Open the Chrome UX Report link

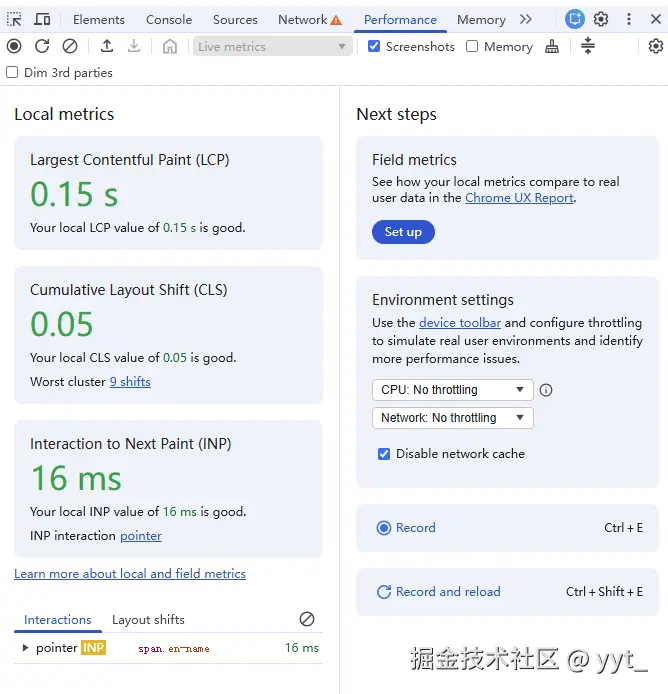coord(519,198)
